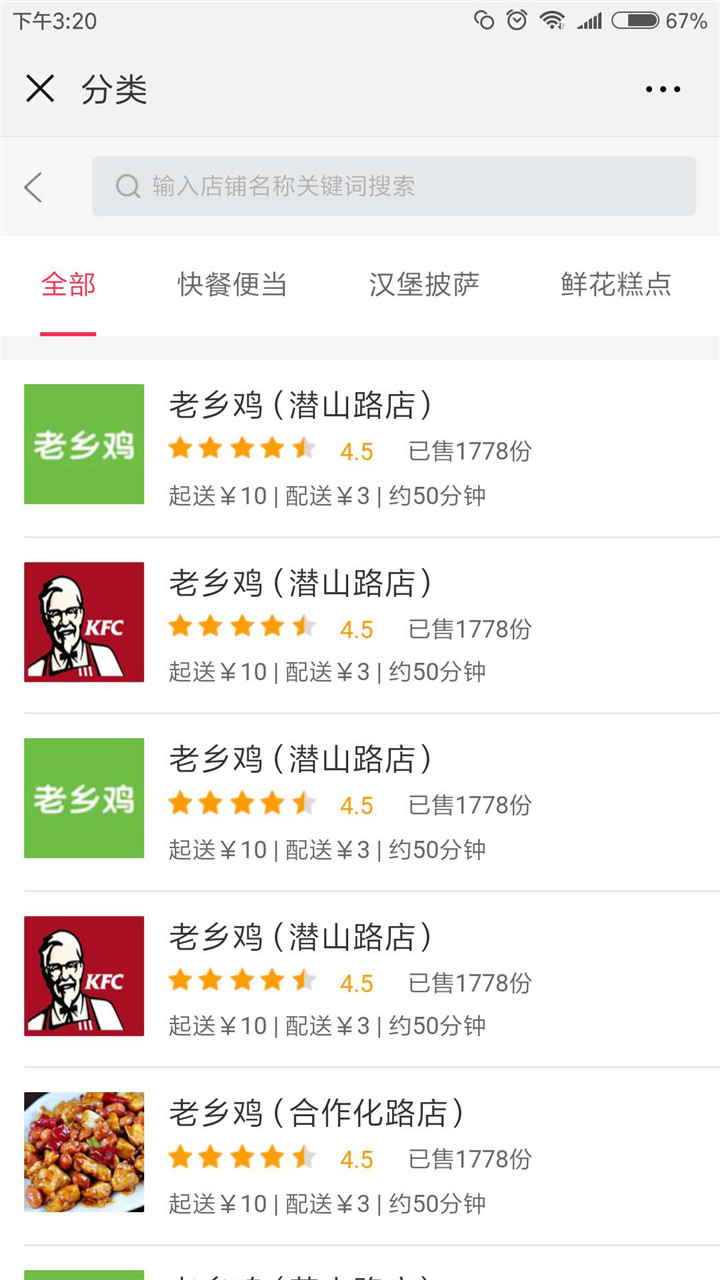Open the three-dot overflow menu
The image size is (720, 1280).
(662, 89)
